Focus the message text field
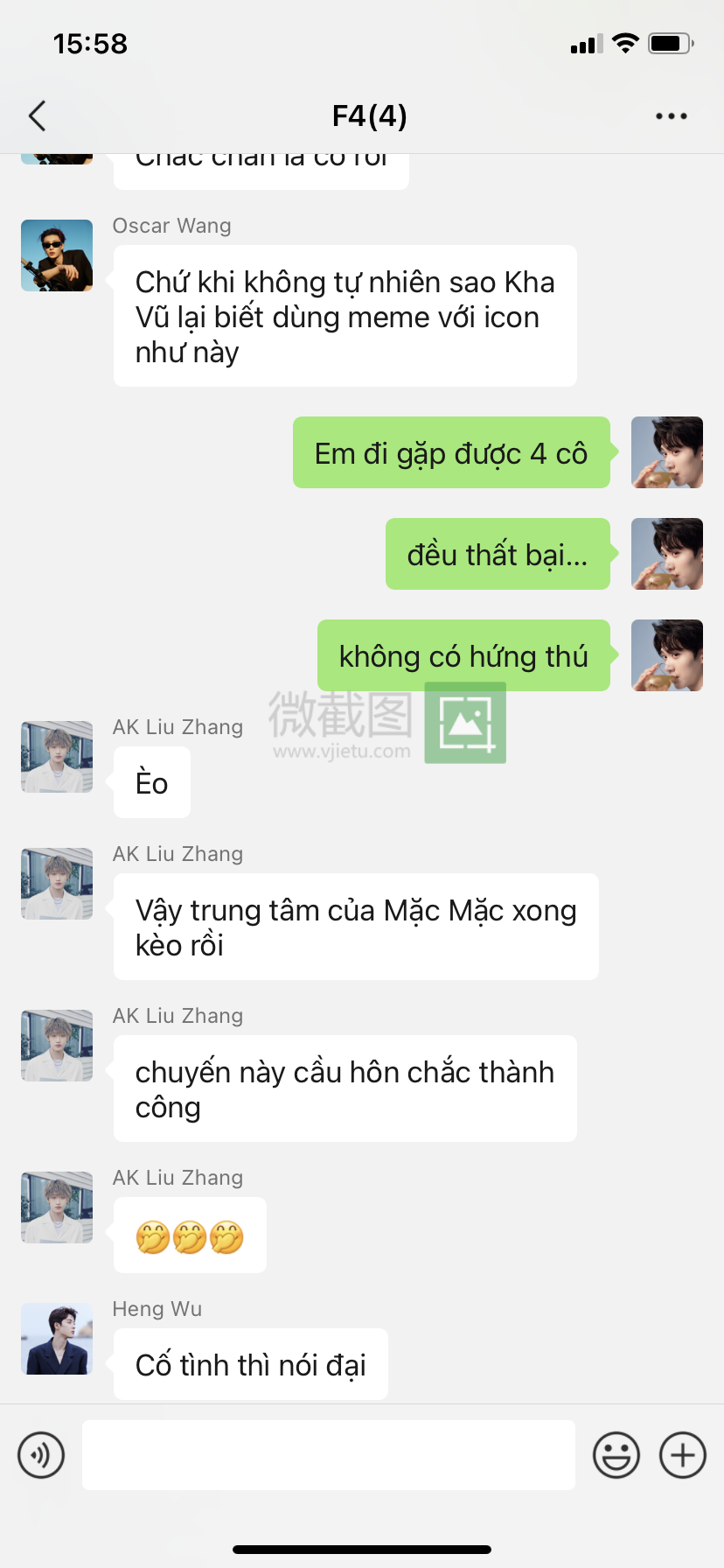 [328, 1455]
